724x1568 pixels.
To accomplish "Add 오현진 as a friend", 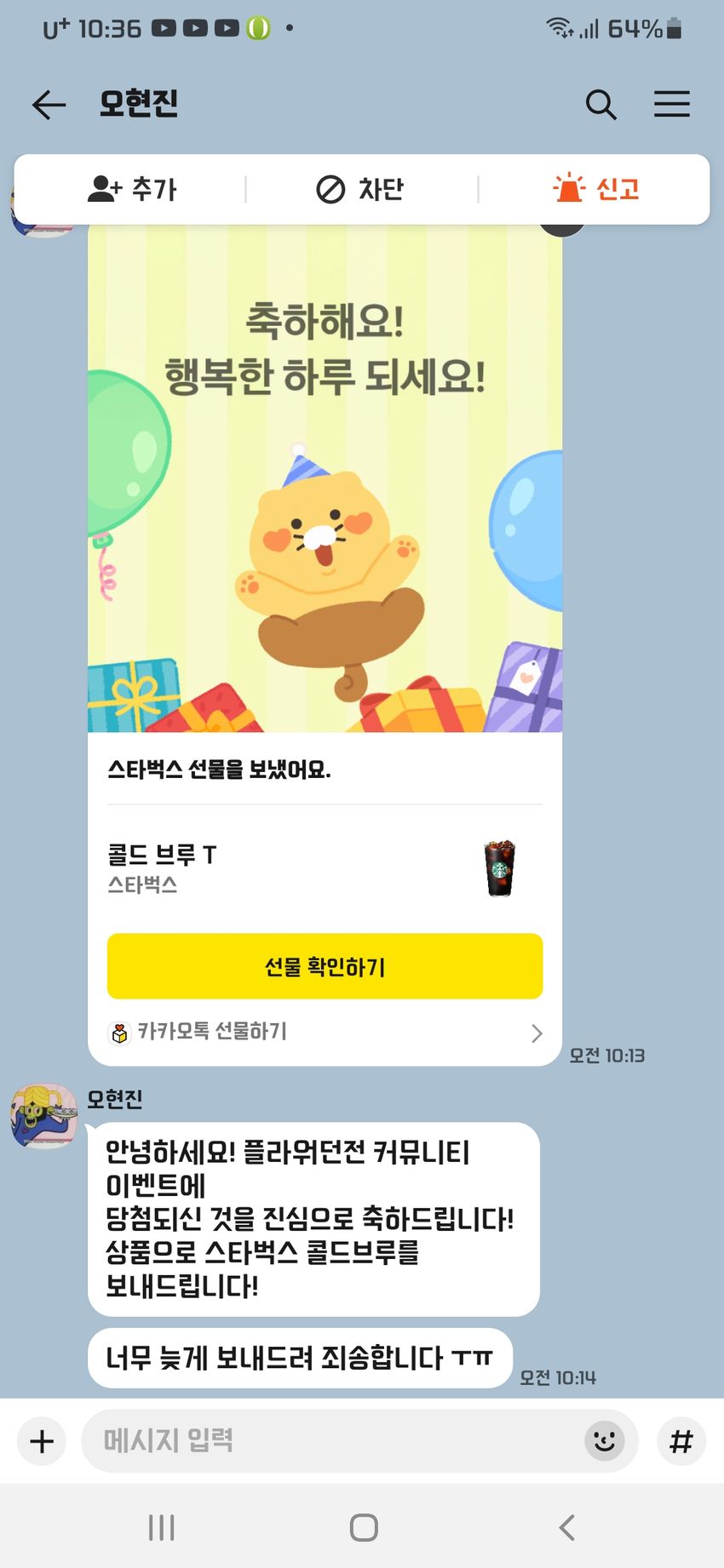I will (x=132, y=189).
